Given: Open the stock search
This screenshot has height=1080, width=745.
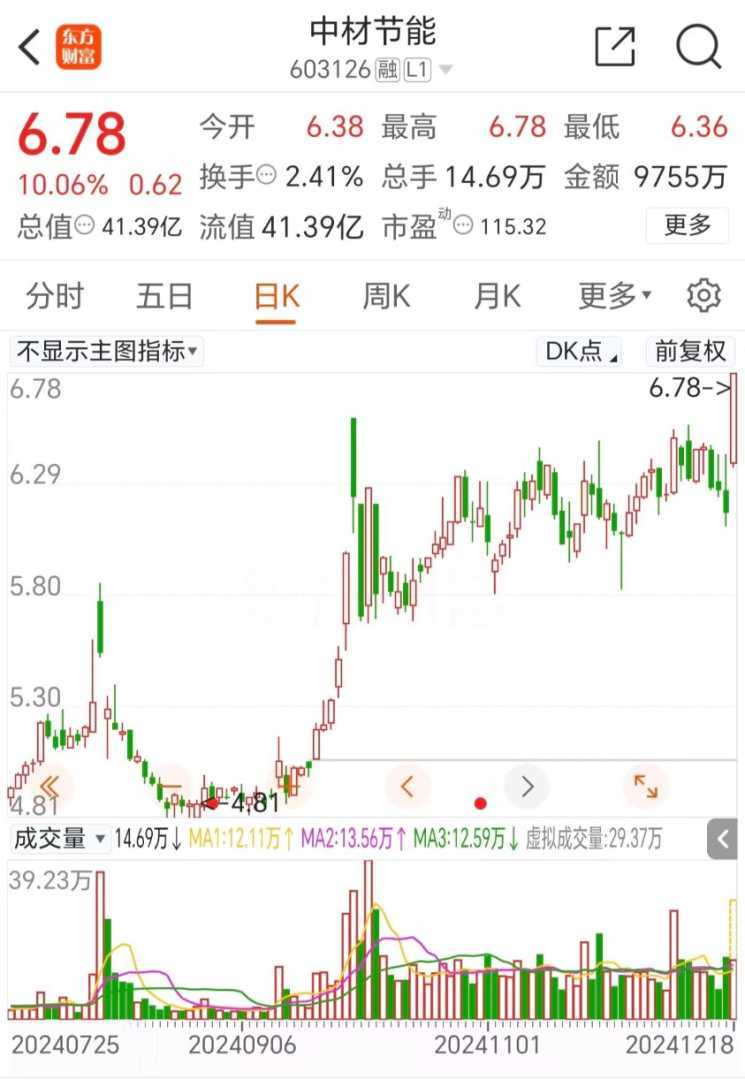Looking at the screenshot, I should point(698,47).
